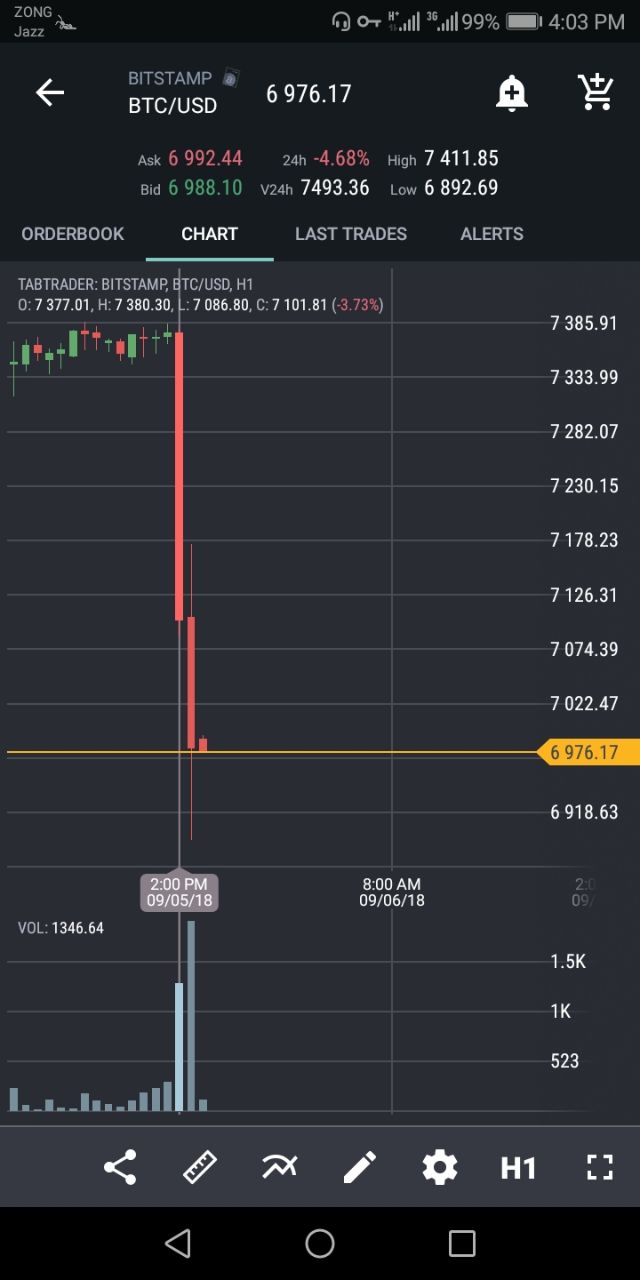The image size is (640, 1280).
Task: Open the chart indicators tool
Action: [x=280, y=1167]
